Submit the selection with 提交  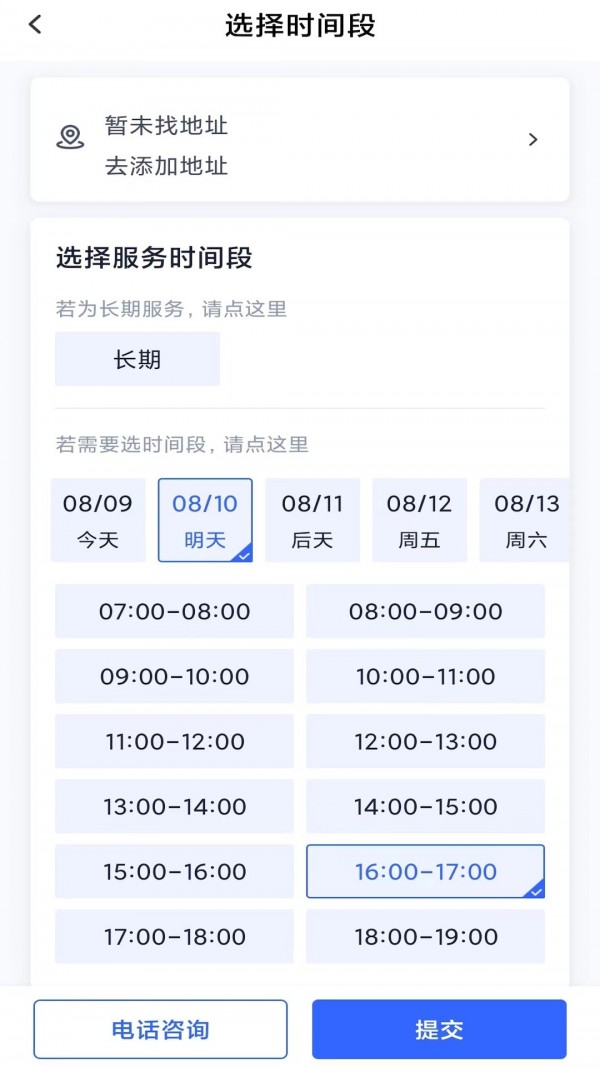tap(439, 1029)
